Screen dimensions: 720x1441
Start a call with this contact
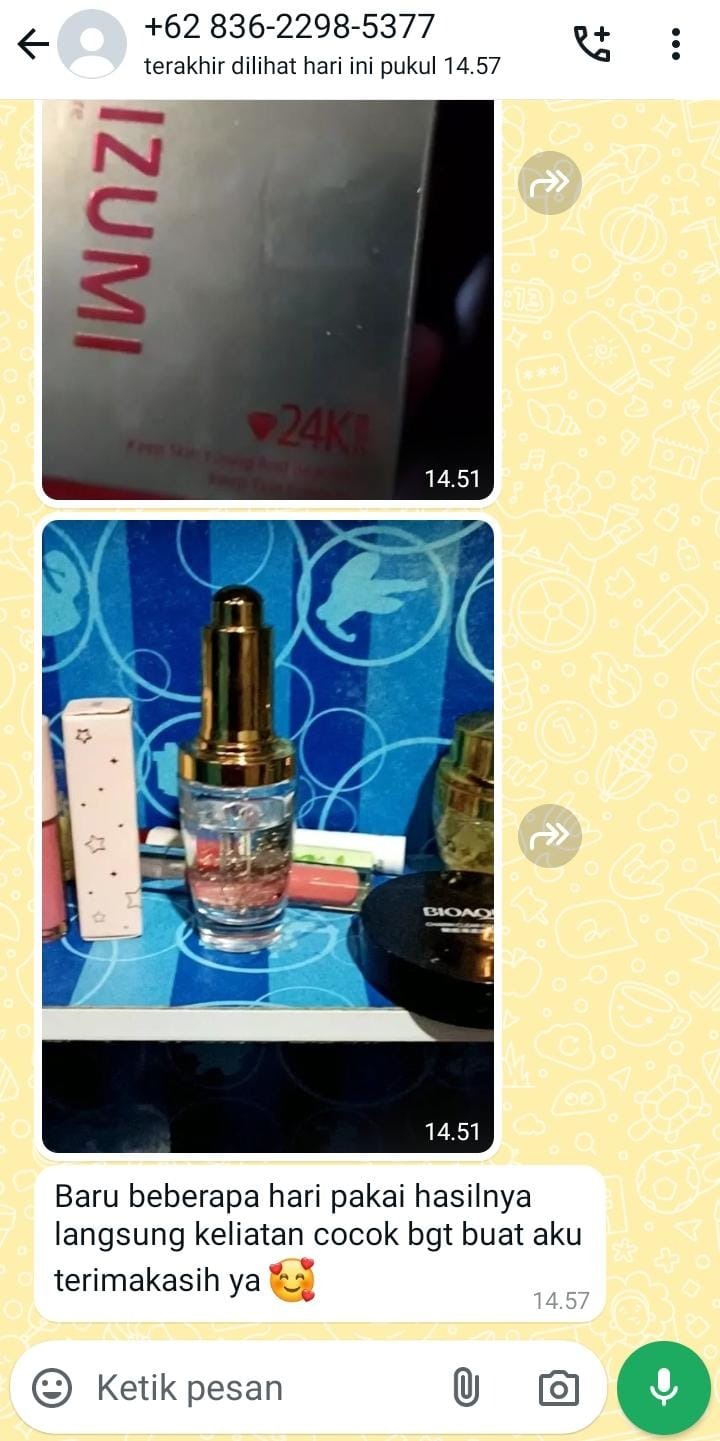(x=591, y=44)
